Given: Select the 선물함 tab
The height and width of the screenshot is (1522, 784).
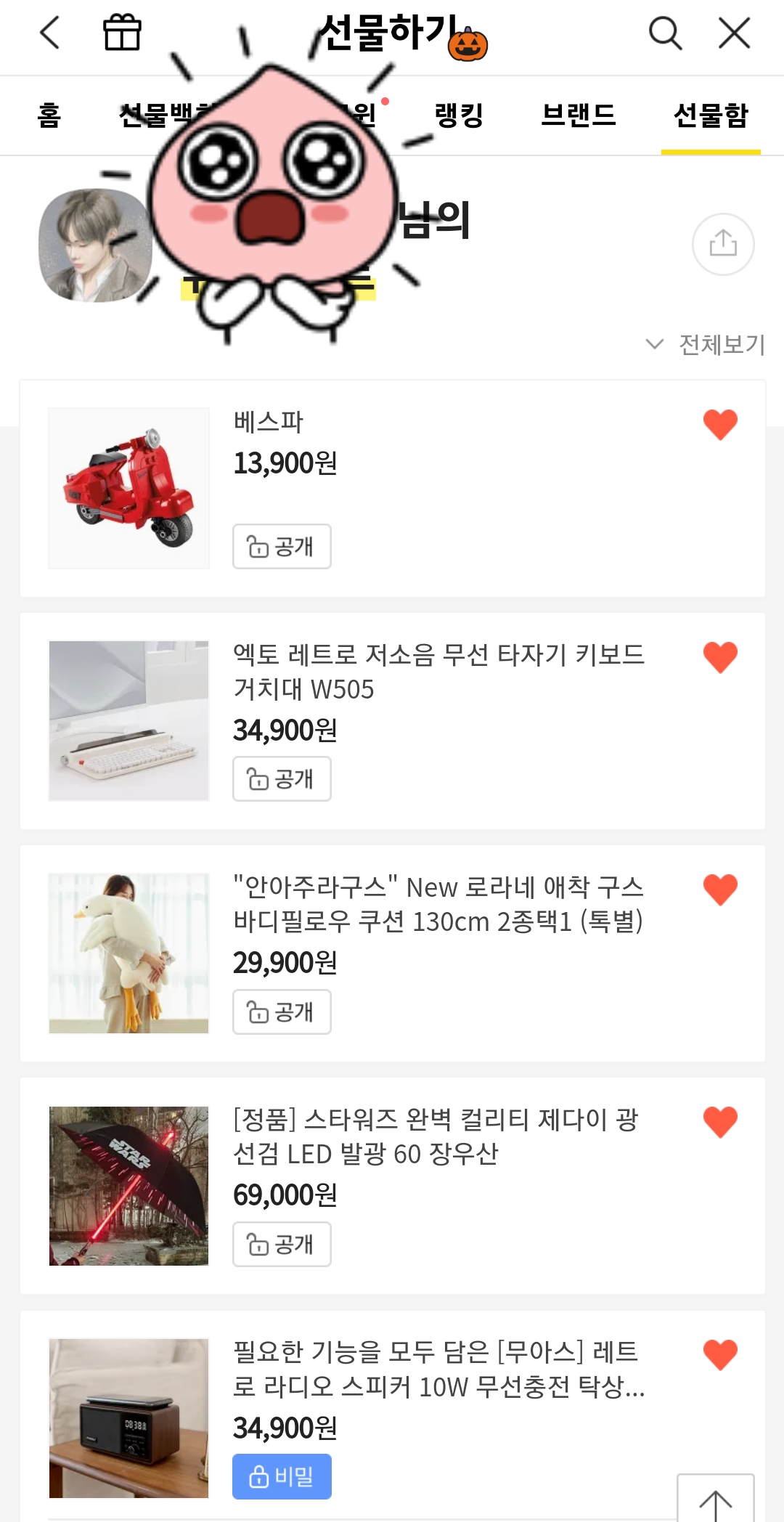Looking at the screenshot, I should pyautogui.click(x=711, y=115).
